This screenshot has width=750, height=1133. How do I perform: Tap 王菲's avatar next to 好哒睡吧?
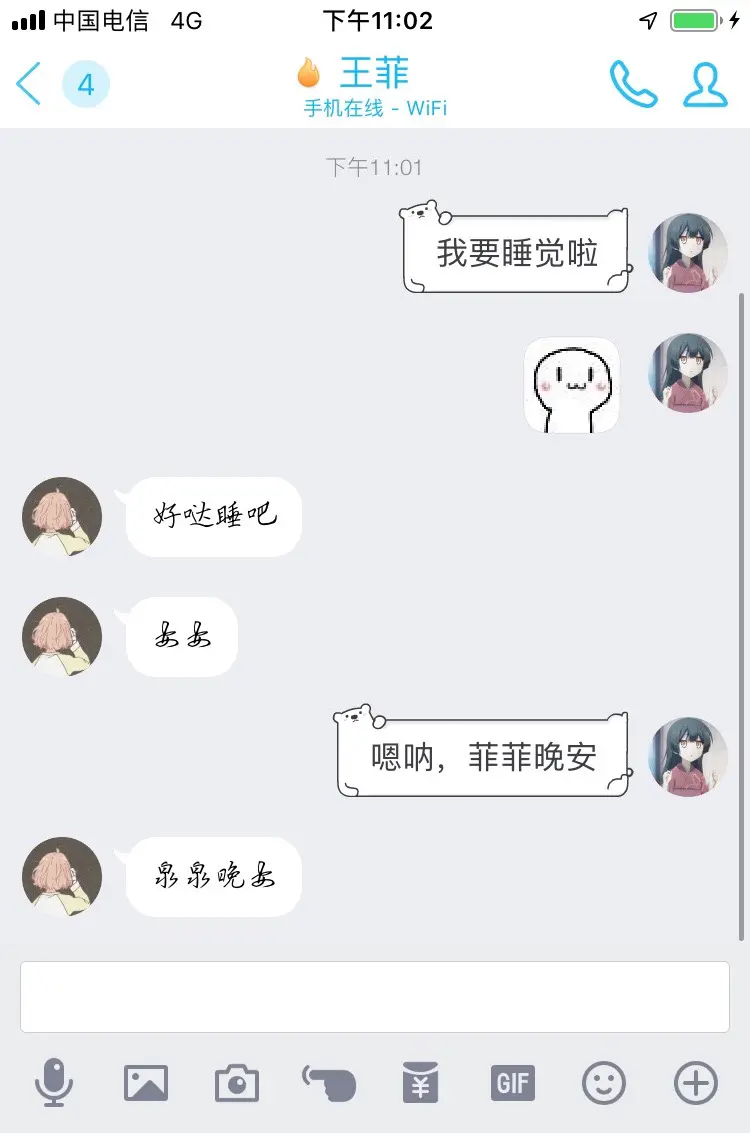click(x=62, y=517)
